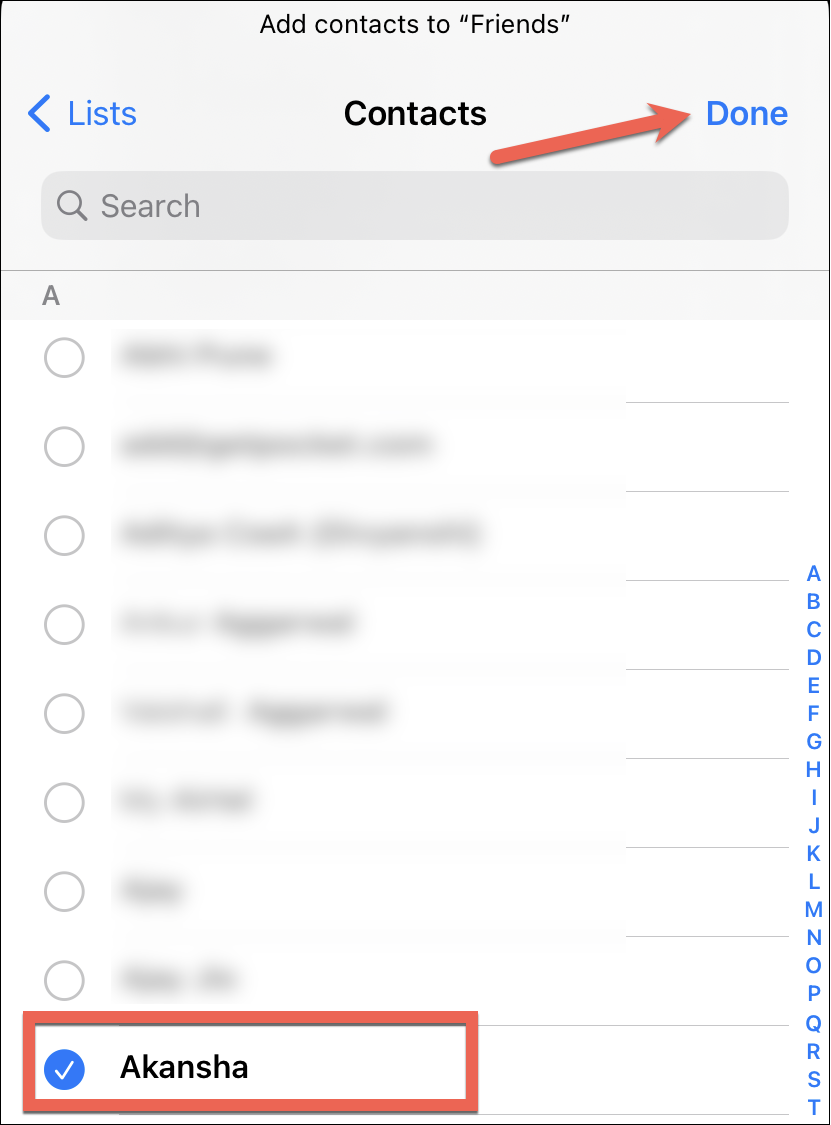Go back to Lists
831x1125 pixels.
[82, 113]
